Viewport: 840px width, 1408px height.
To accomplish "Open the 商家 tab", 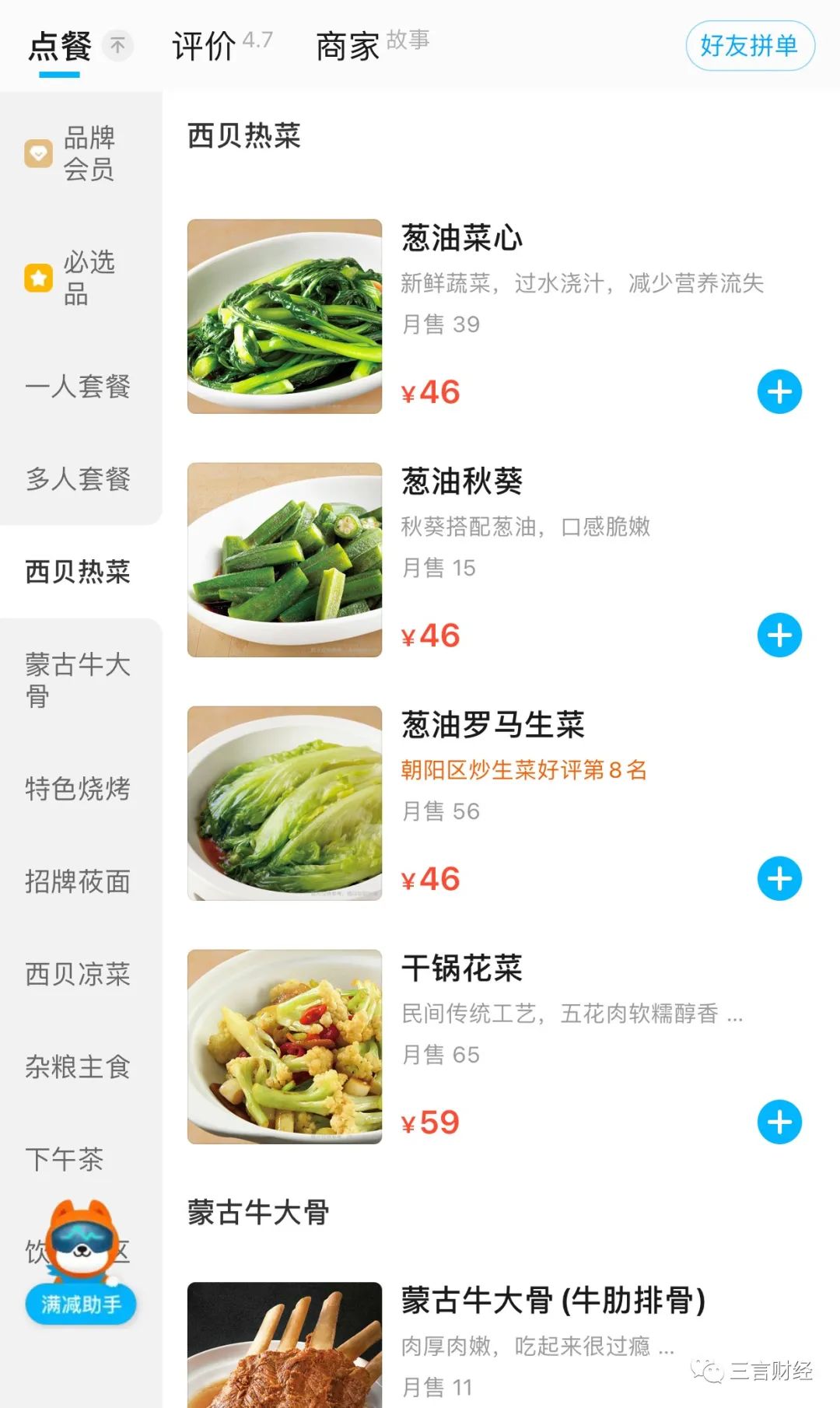I will tap(348, 46).
